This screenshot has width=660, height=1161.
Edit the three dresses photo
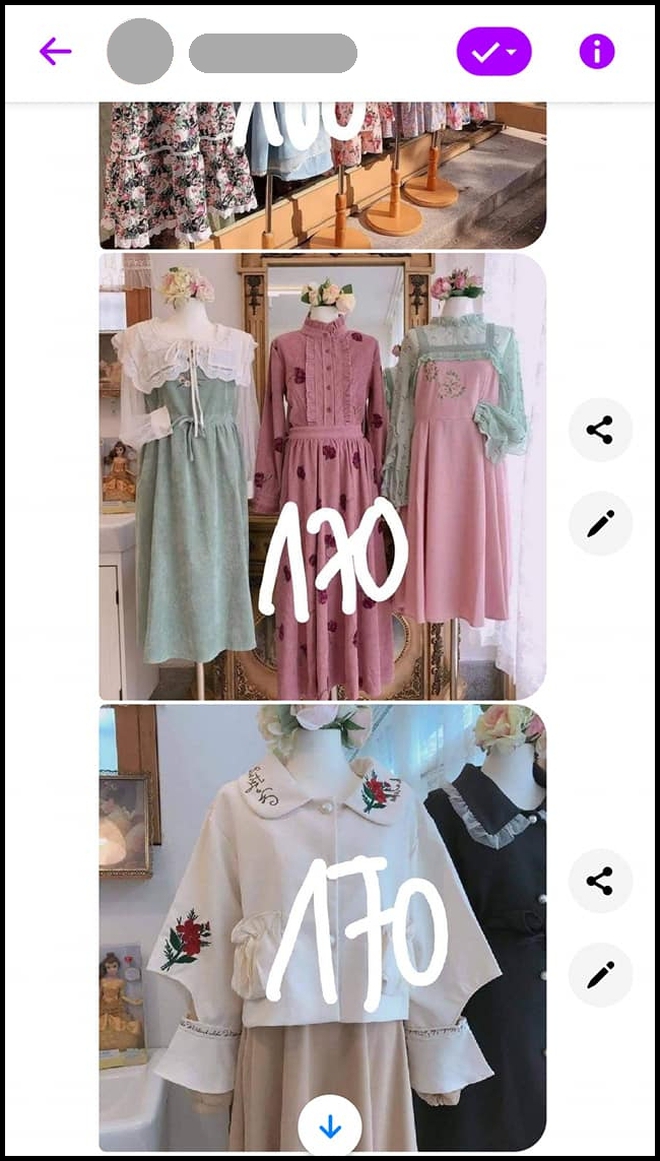[x=600, y=523]
